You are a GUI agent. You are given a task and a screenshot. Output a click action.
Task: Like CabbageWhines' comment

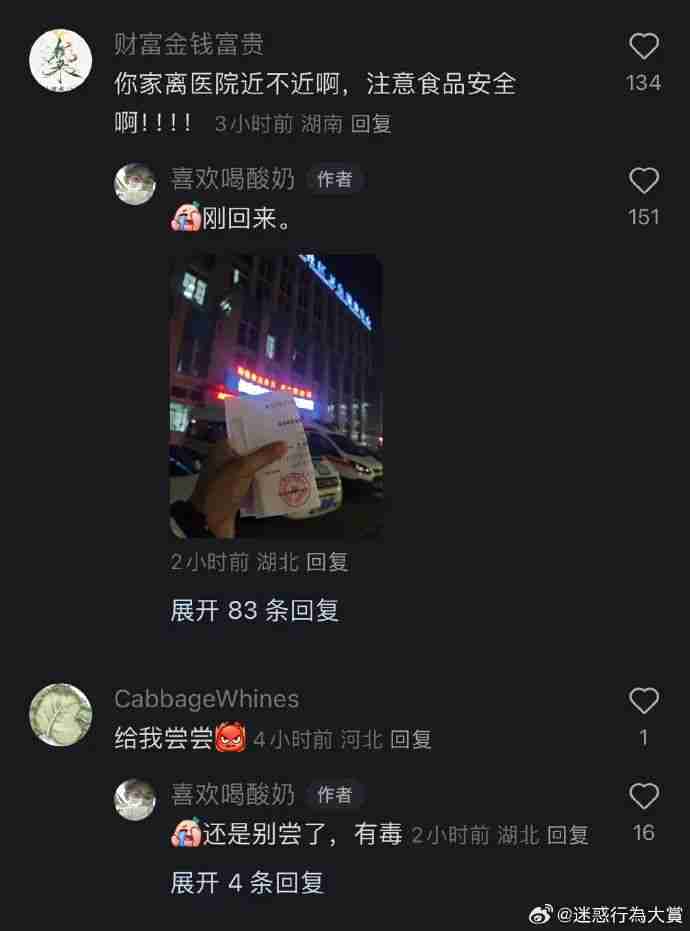click(x=644, y=701)
